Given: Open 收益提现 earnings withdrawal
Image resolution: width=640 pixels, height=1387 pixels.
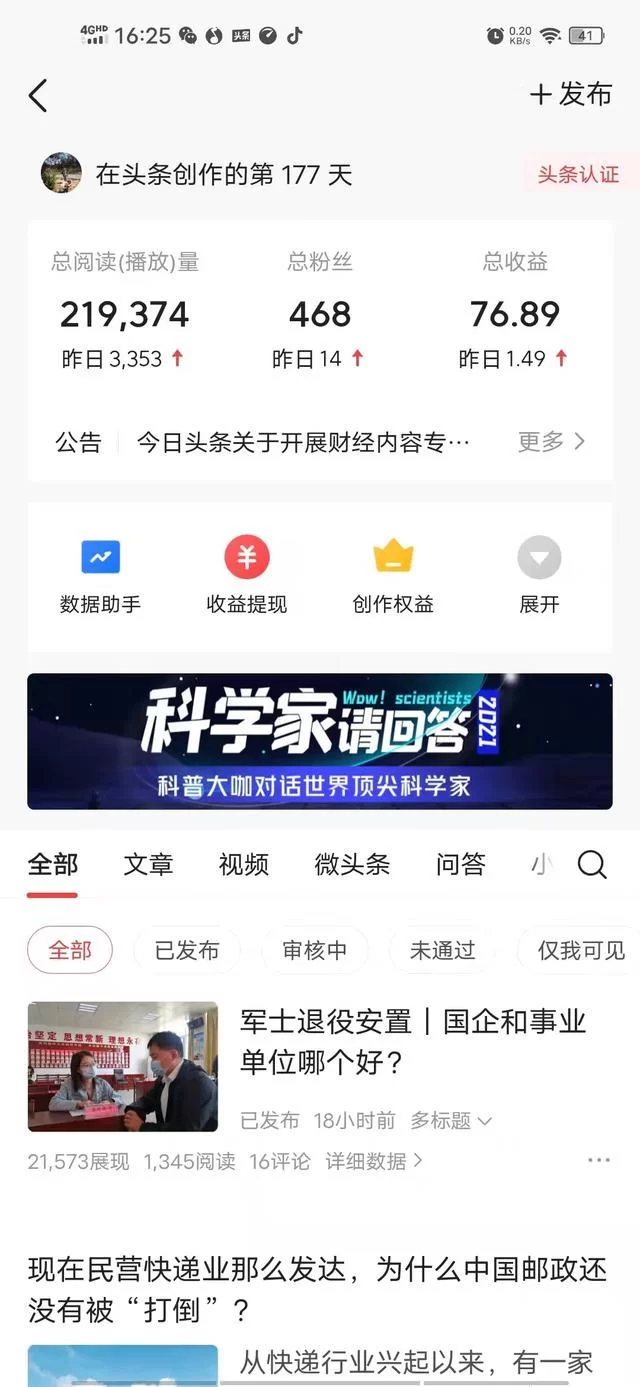Looking at the screenshot, I should pyautogui.click(x=247, y=576).
